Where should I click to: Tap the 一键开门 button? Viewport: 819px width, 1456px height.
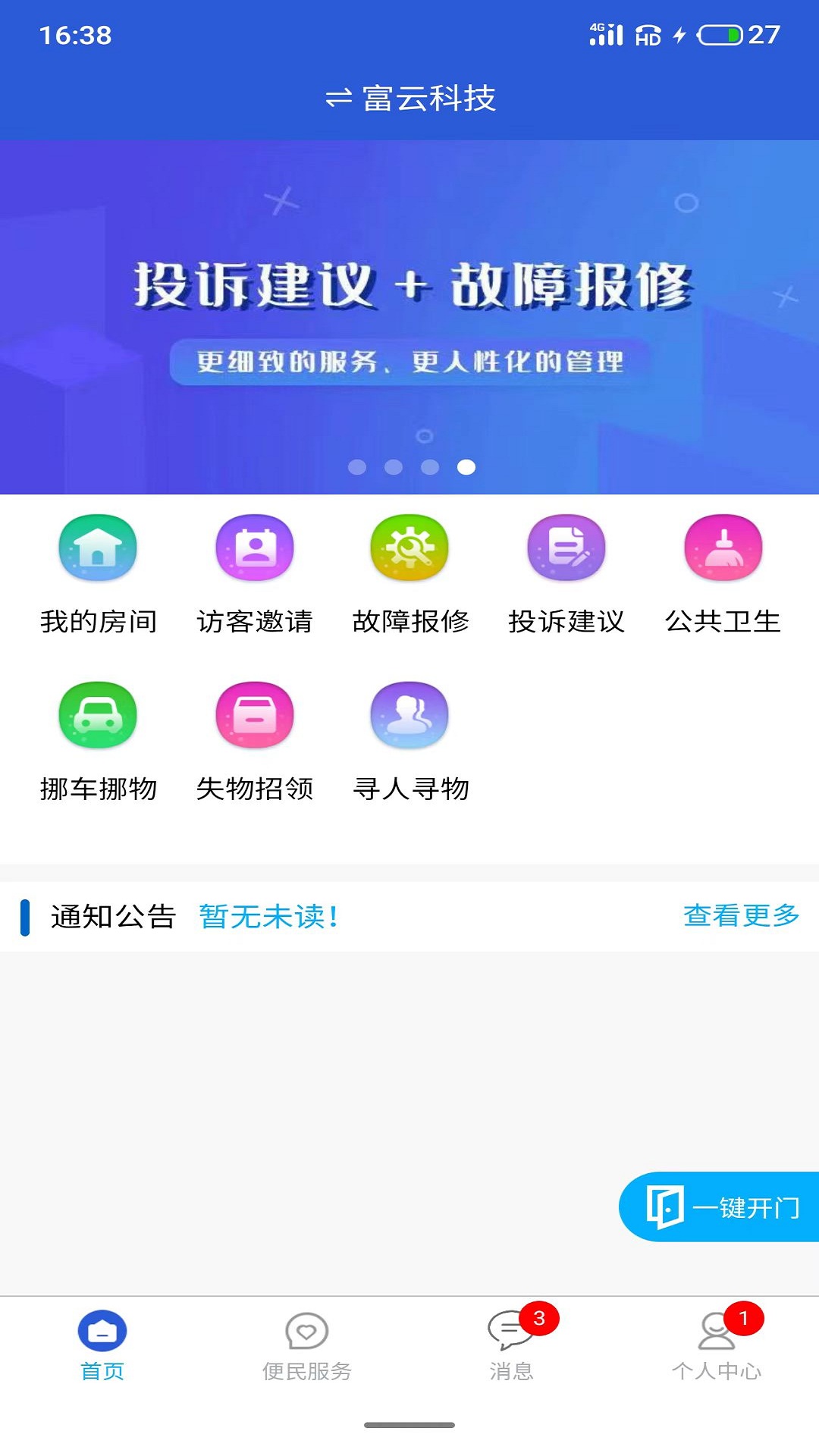tap(722, 1207)
